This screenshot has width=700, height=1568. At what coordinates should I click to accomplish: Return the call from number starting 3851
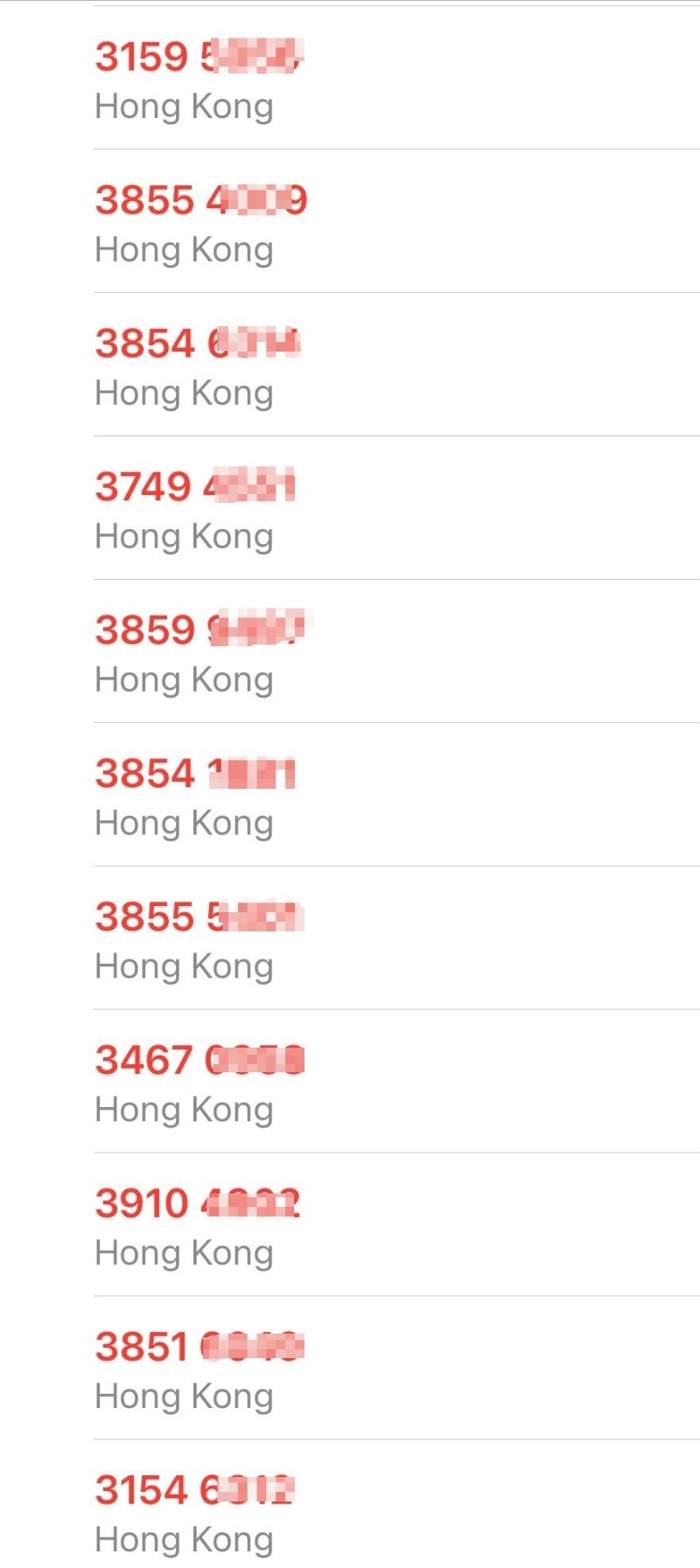coord(200,1348)
